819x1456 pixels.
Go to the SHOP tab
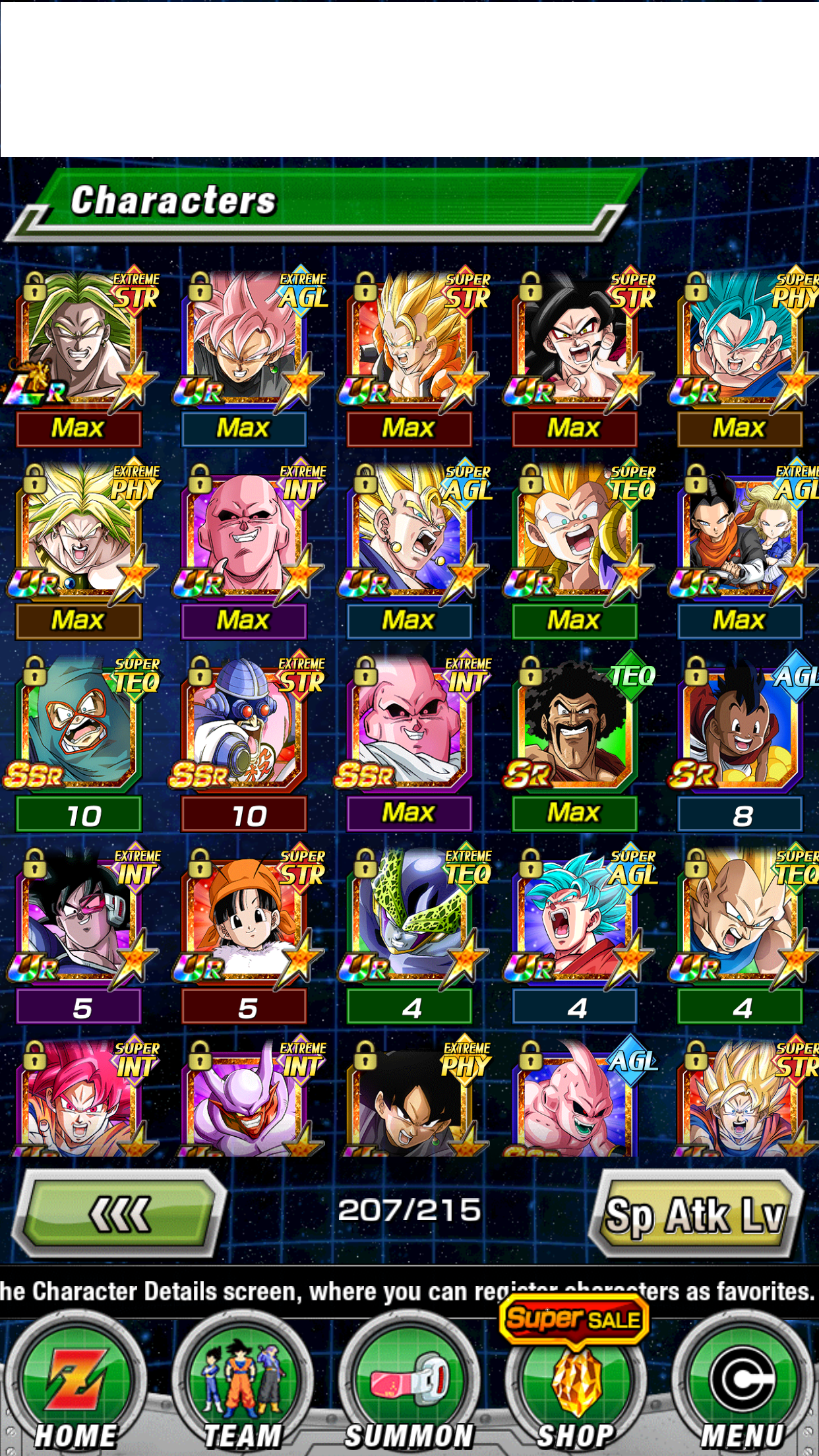tap(575, 1386)
